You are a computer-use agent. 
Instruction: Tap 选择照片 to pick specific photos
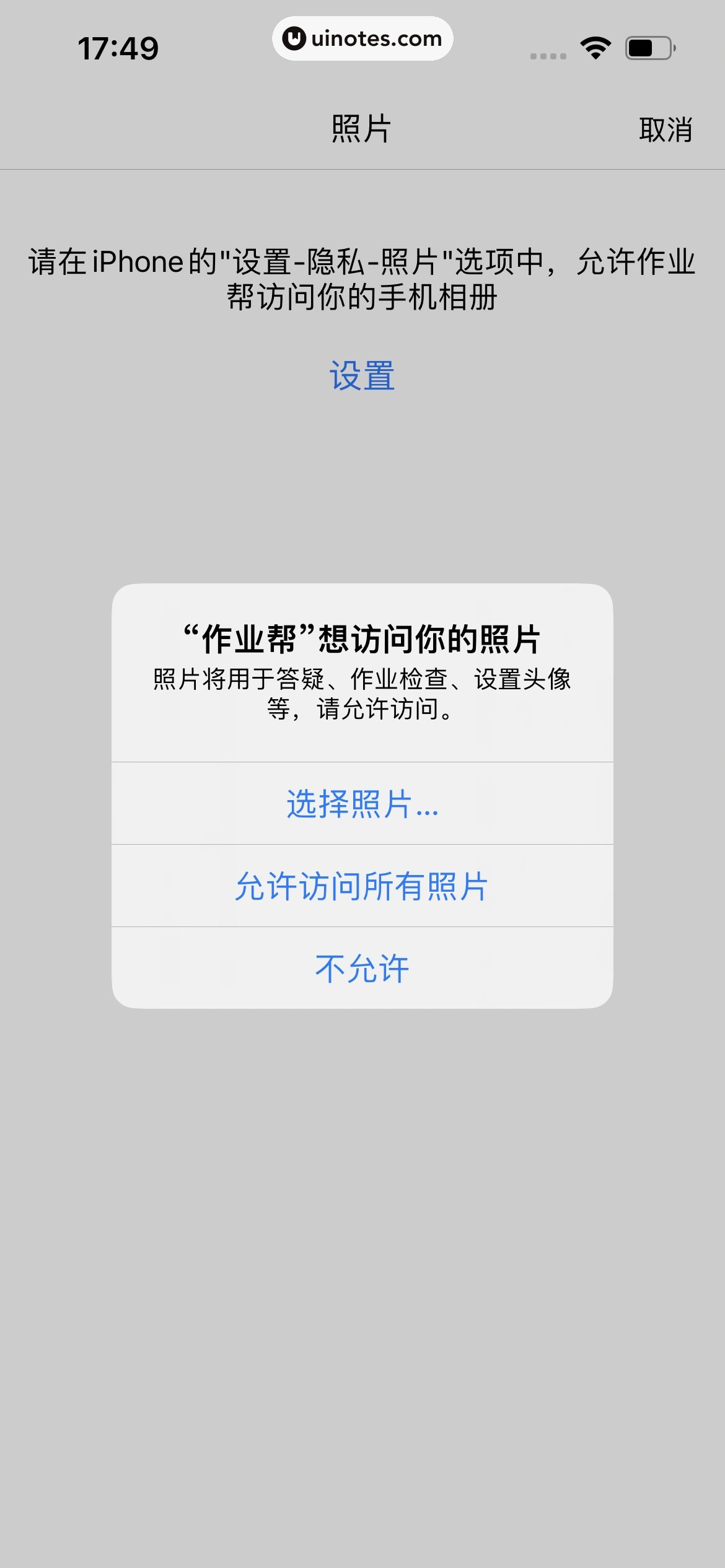(x=362, y=804)
